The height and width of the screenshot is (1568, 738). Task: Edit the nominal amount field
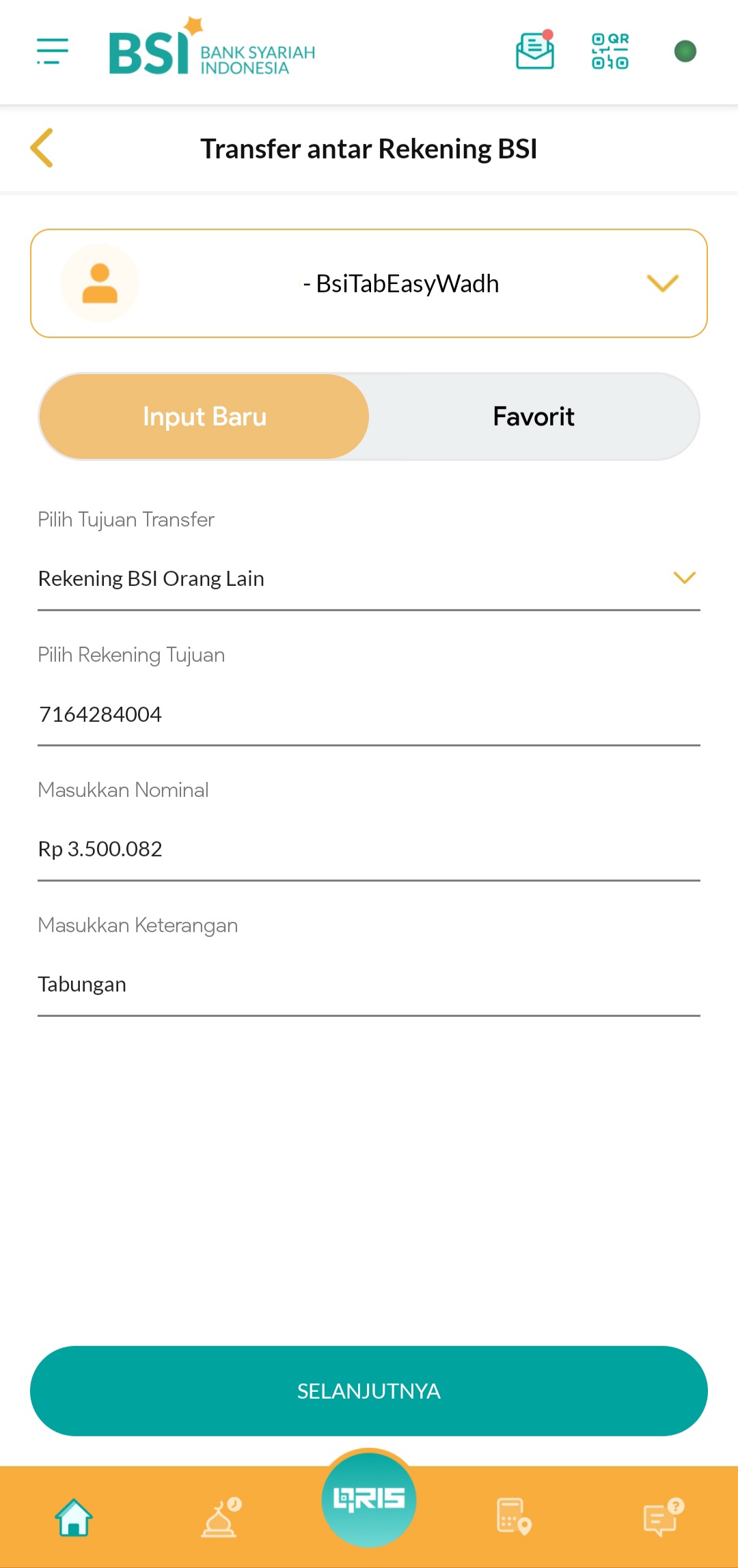click(369, 849)
